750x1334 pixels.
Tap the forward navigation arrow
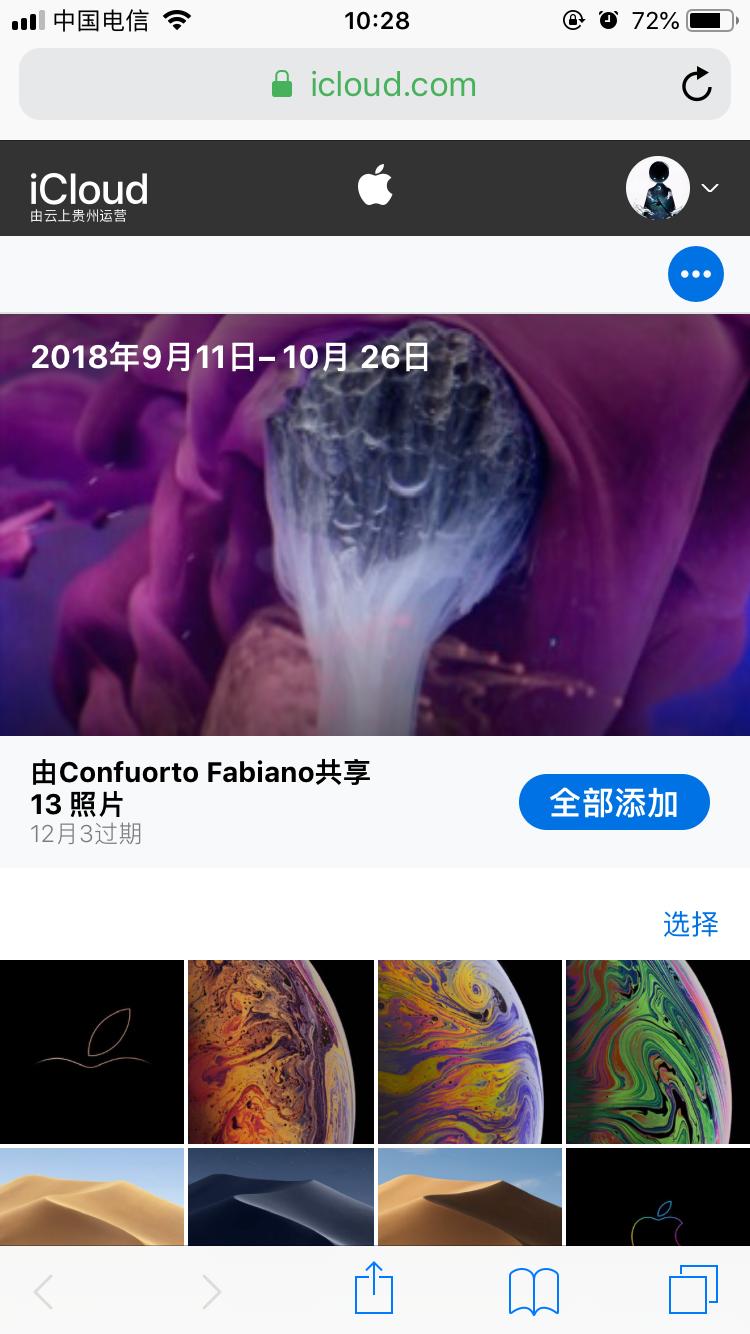pyautogui.click(x=211, y=1289)
